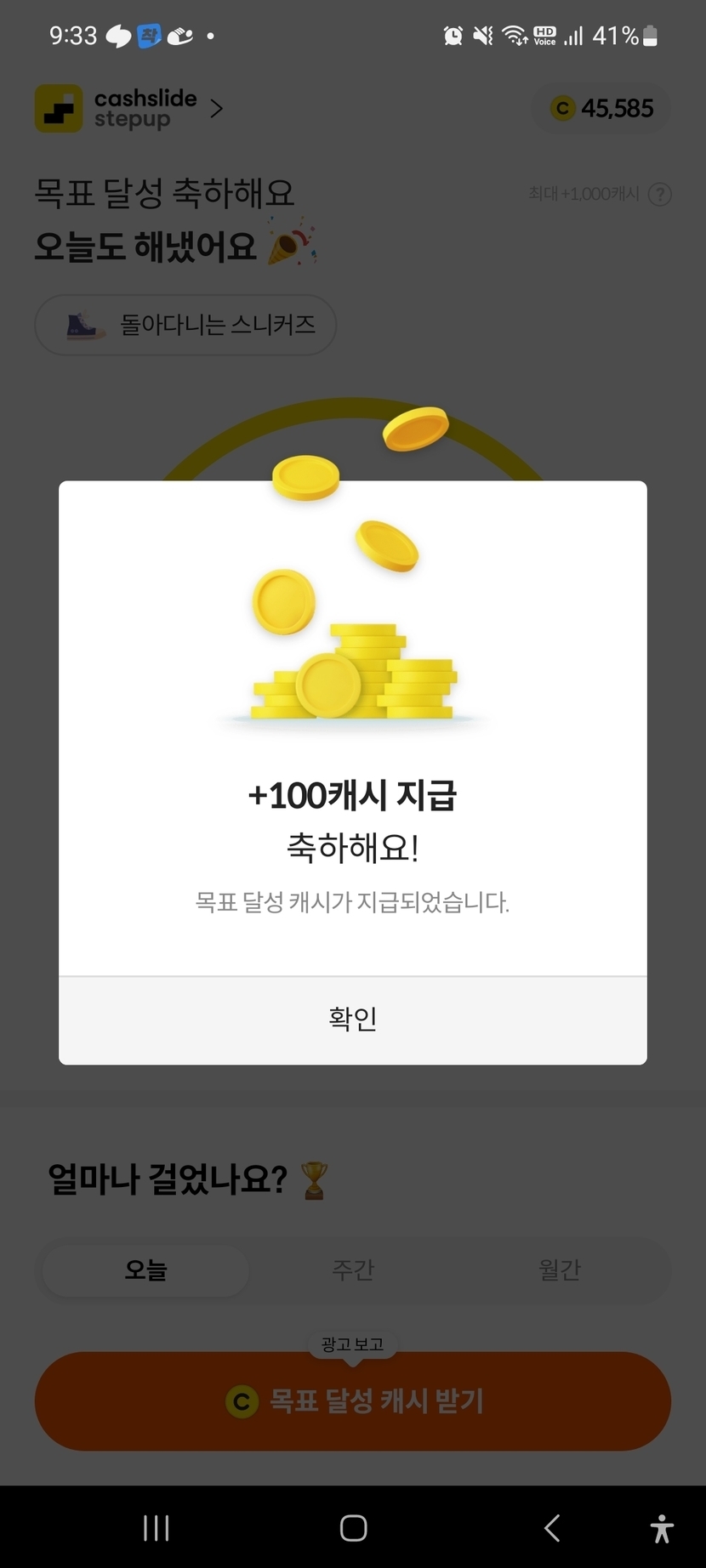Open the 45,585 cash balance
Screen dimensions: 706x1568
pos(602,109)
